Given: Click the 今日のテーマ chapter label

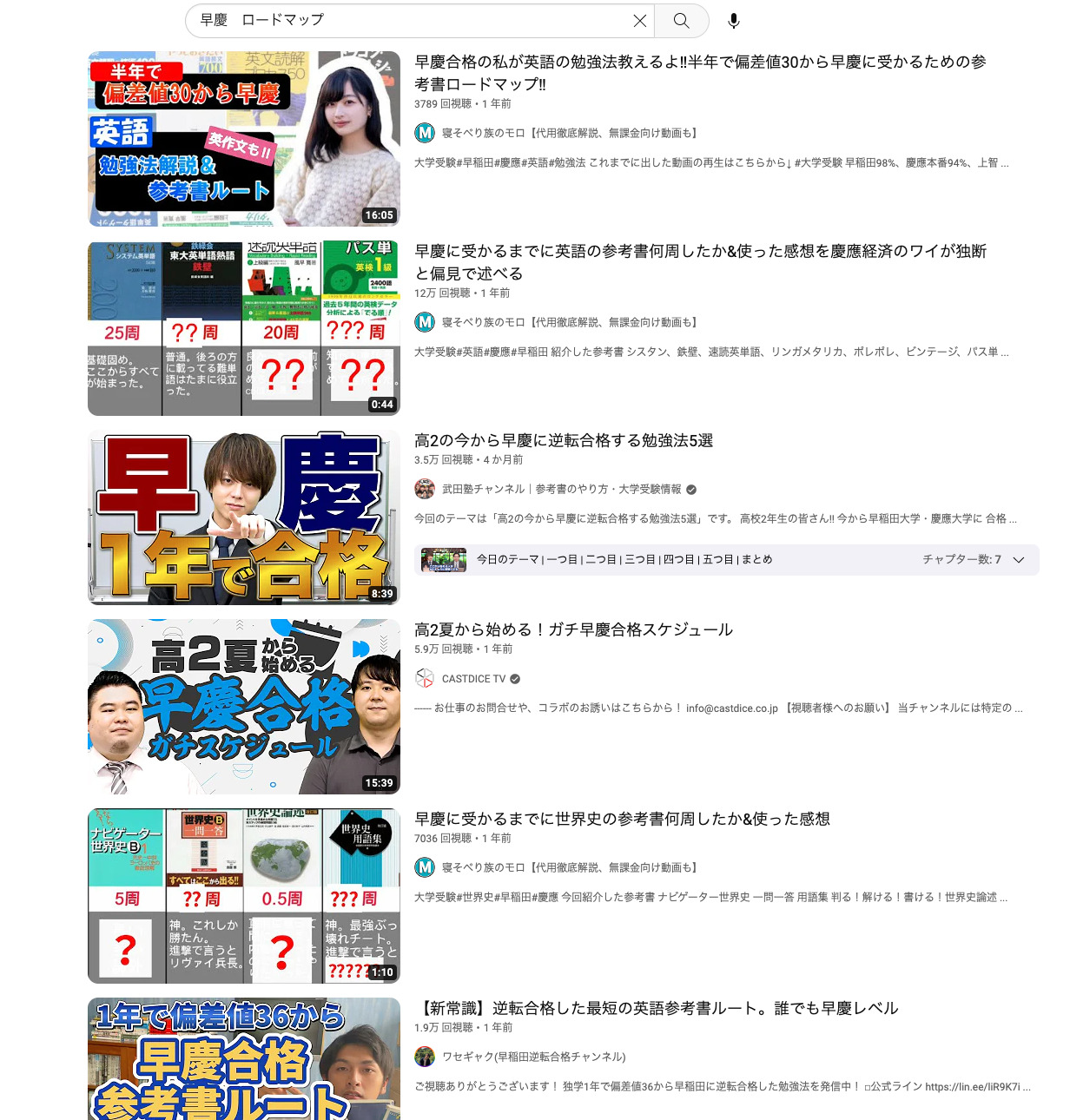Looking at the screenshot, I should [508, 560].
